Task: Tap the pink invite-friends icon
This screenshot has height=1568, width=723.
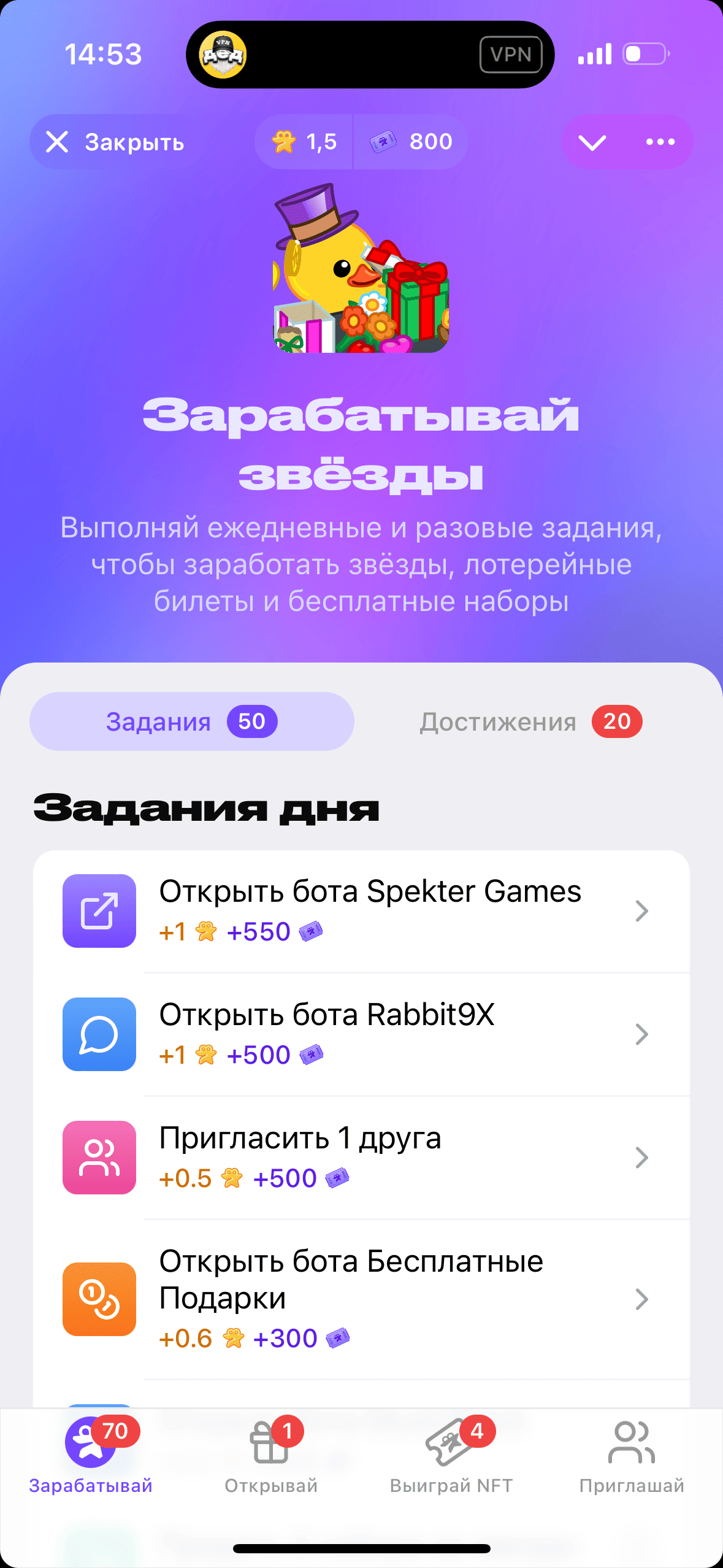Action: [99, 1158]
